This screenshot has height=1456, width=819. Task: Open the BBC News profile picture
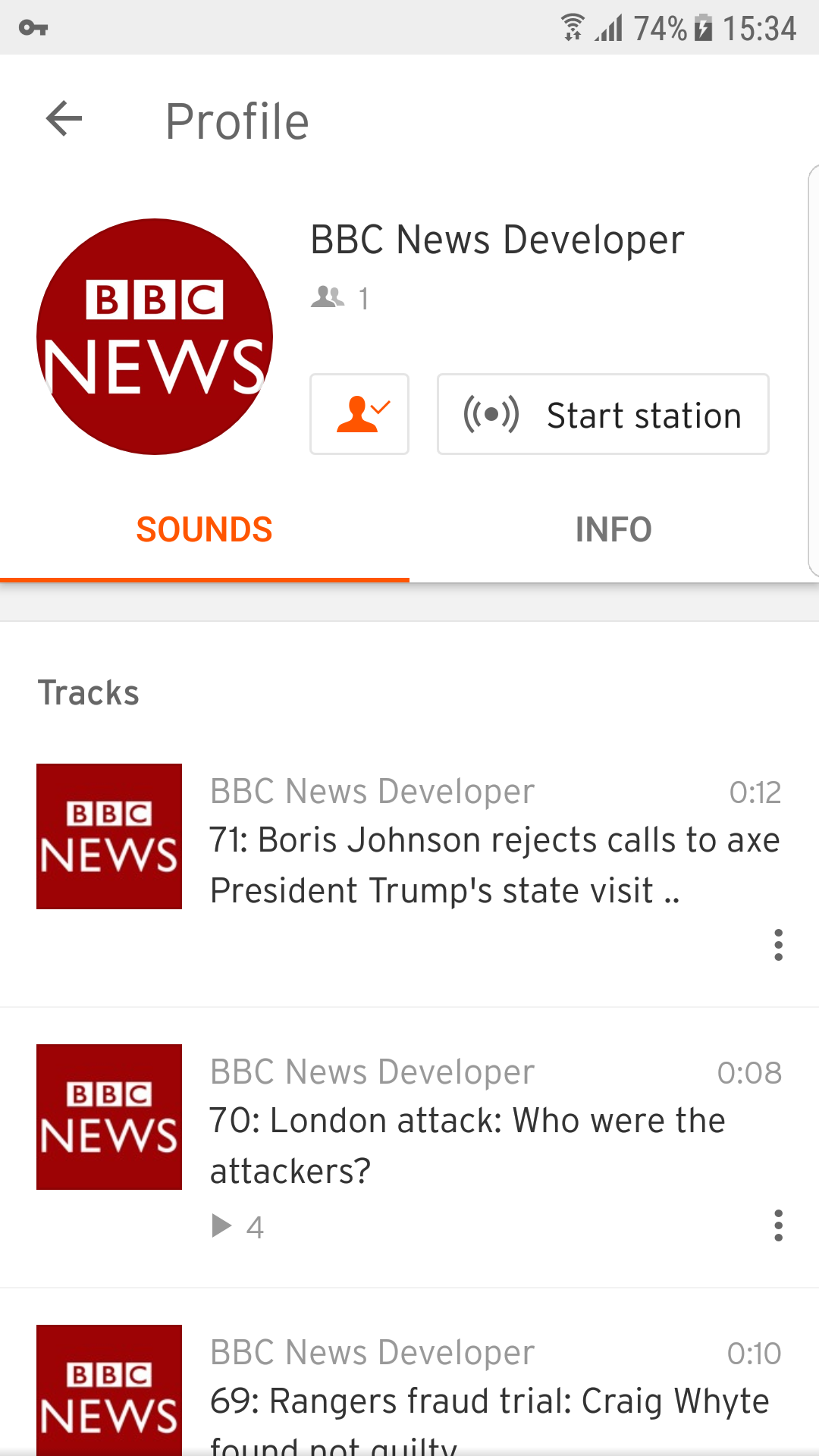[155, 337]
